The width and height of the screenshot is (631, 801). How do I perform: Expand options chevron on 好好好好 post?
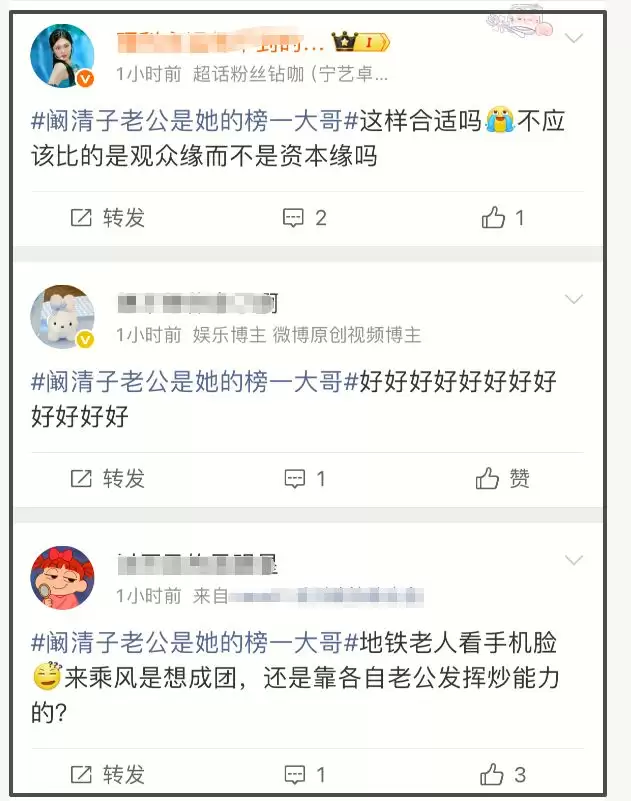click(x=574, y=299)
